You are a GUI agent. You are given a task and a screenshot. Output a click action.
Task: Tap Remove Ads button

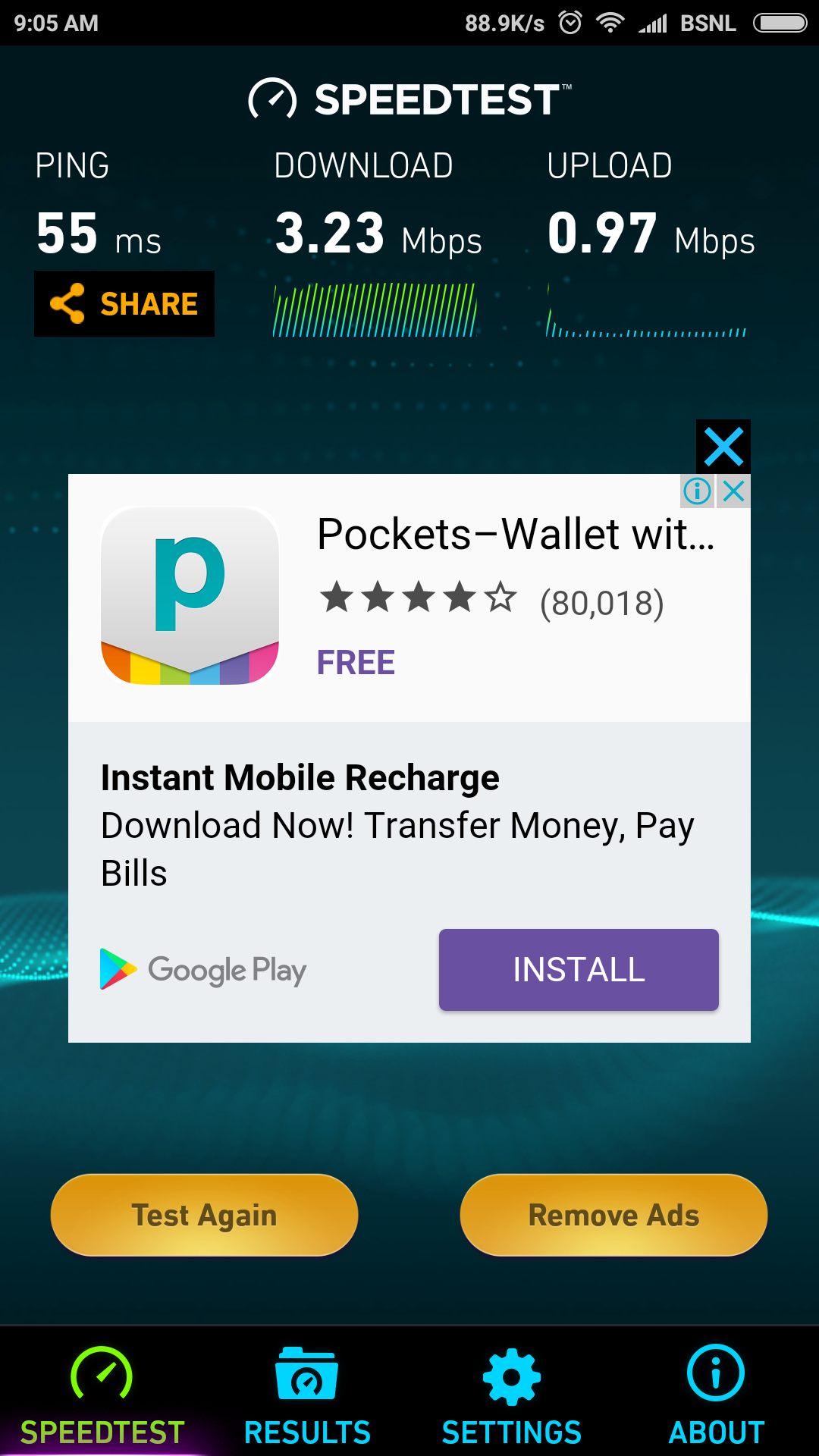click(x=613, y=1215)
